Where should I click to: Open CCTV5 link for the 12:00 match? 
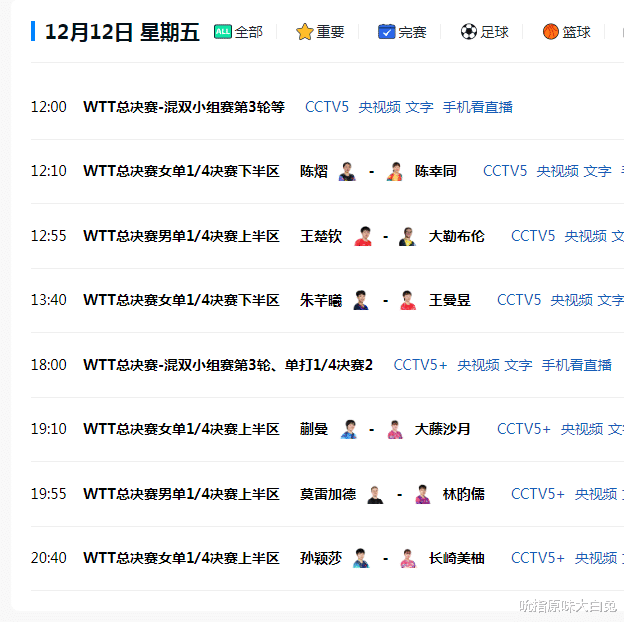327,107
